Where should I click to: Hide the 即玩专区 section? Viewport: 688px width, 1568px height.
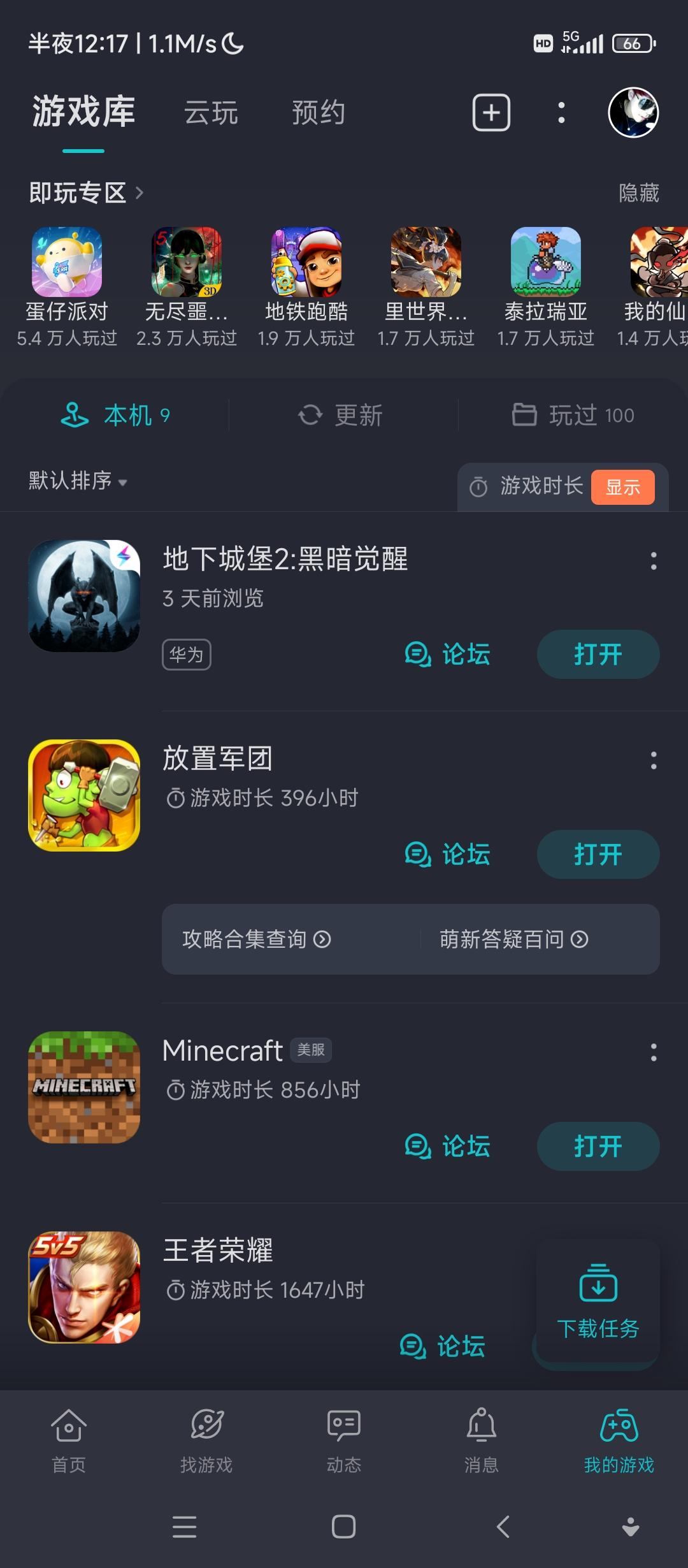coord(639,192)
